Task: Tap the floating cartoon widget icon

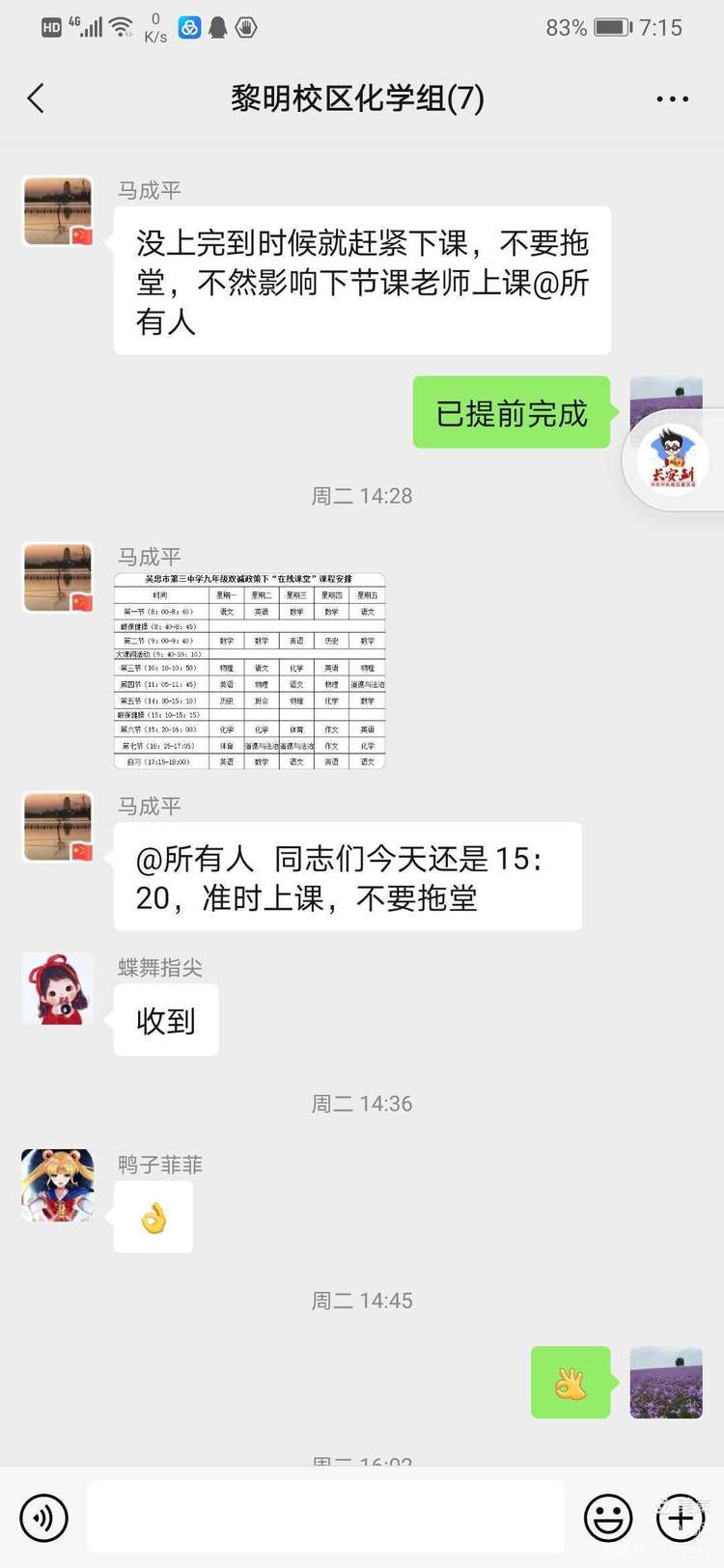Action: 673,459
